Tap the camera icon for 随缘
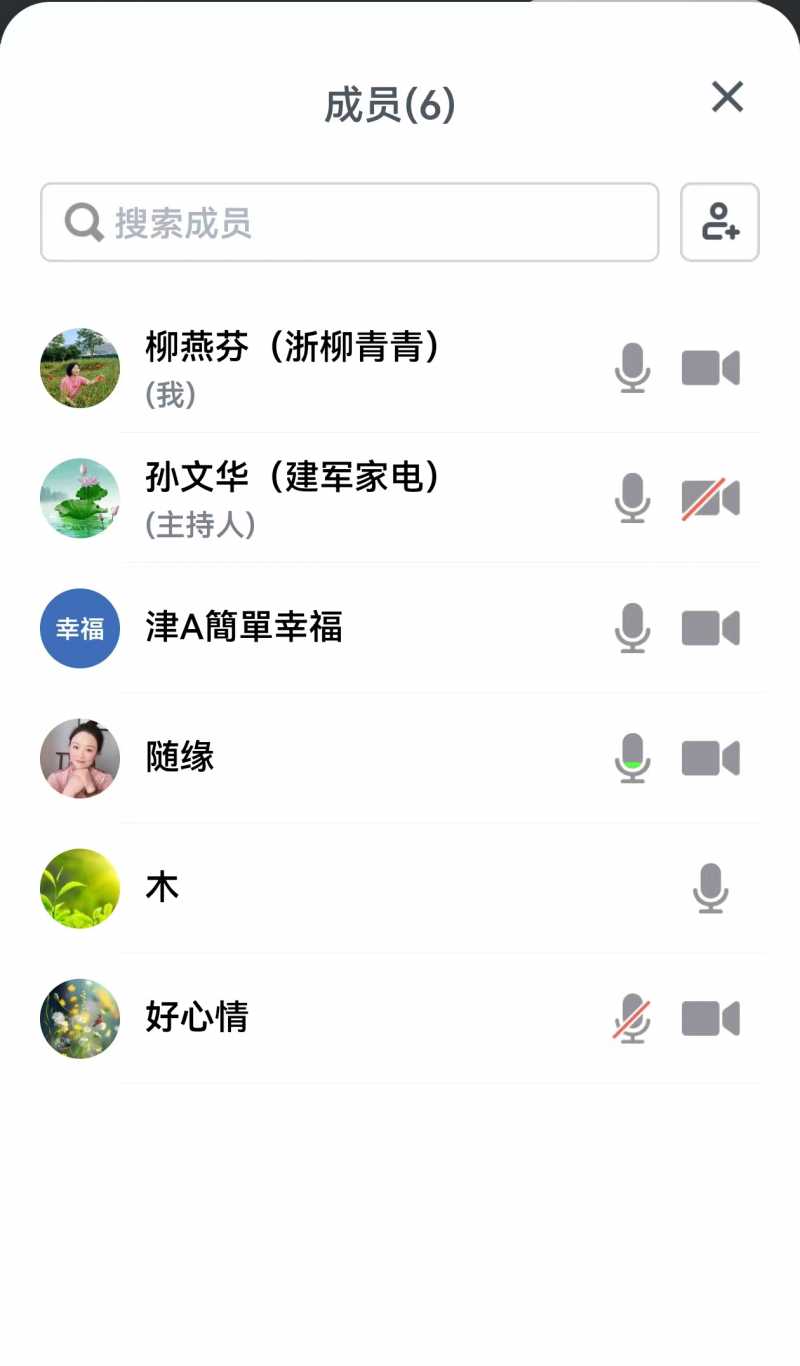Image resolution: width=800 pixels, height=1366 pixels. point(711,758)
